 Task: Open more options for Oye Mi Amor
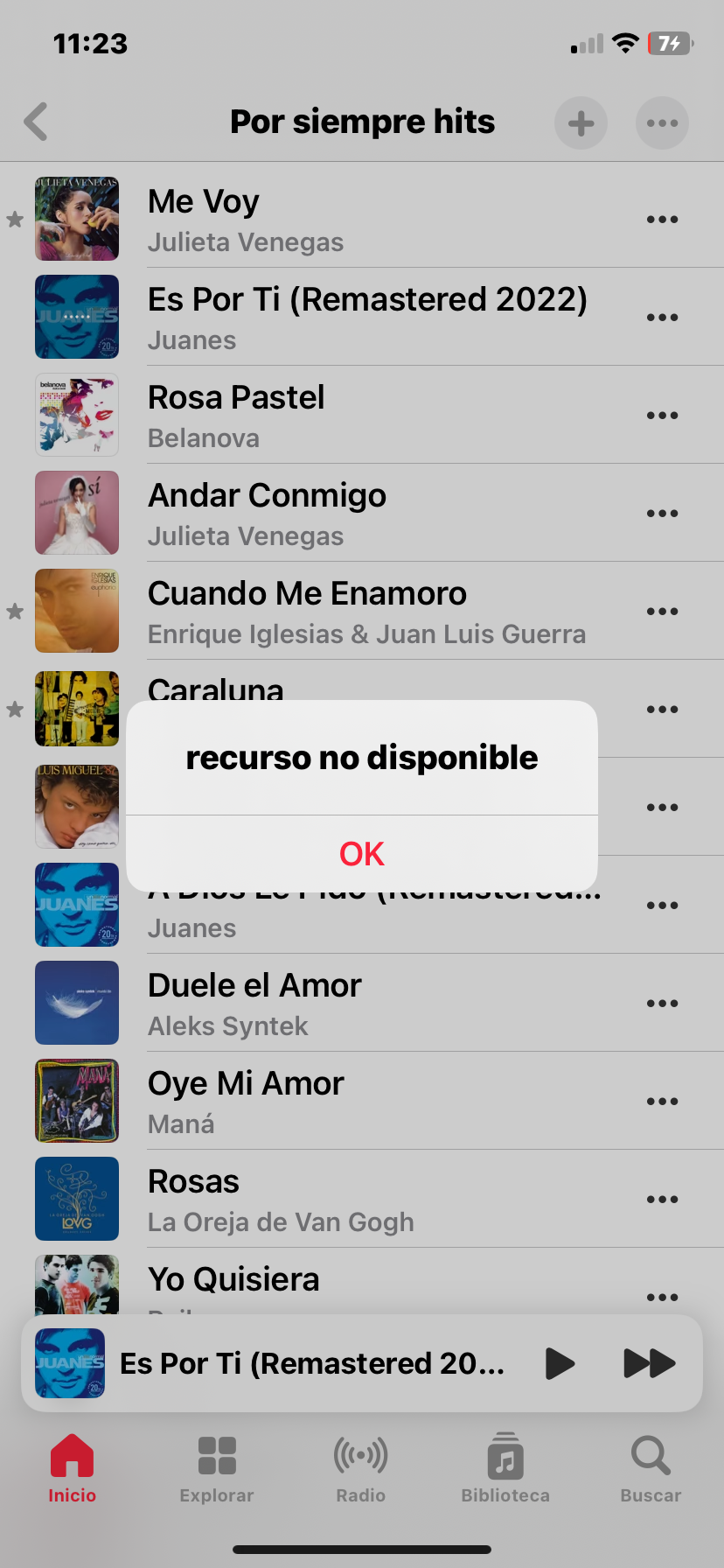click(x=662, y=1102)
